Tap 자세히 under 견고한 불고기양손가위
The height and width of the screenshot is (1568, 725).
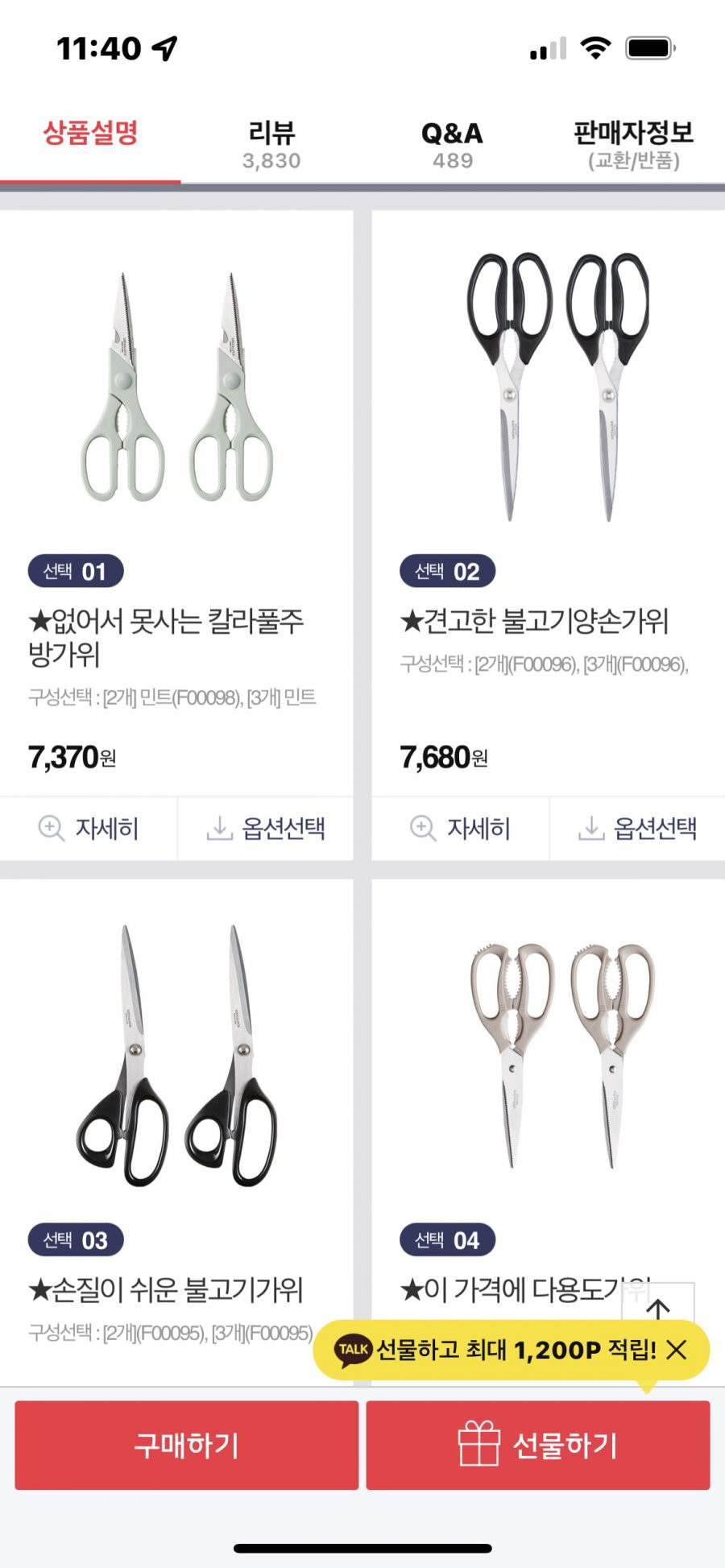click(461, 829)
